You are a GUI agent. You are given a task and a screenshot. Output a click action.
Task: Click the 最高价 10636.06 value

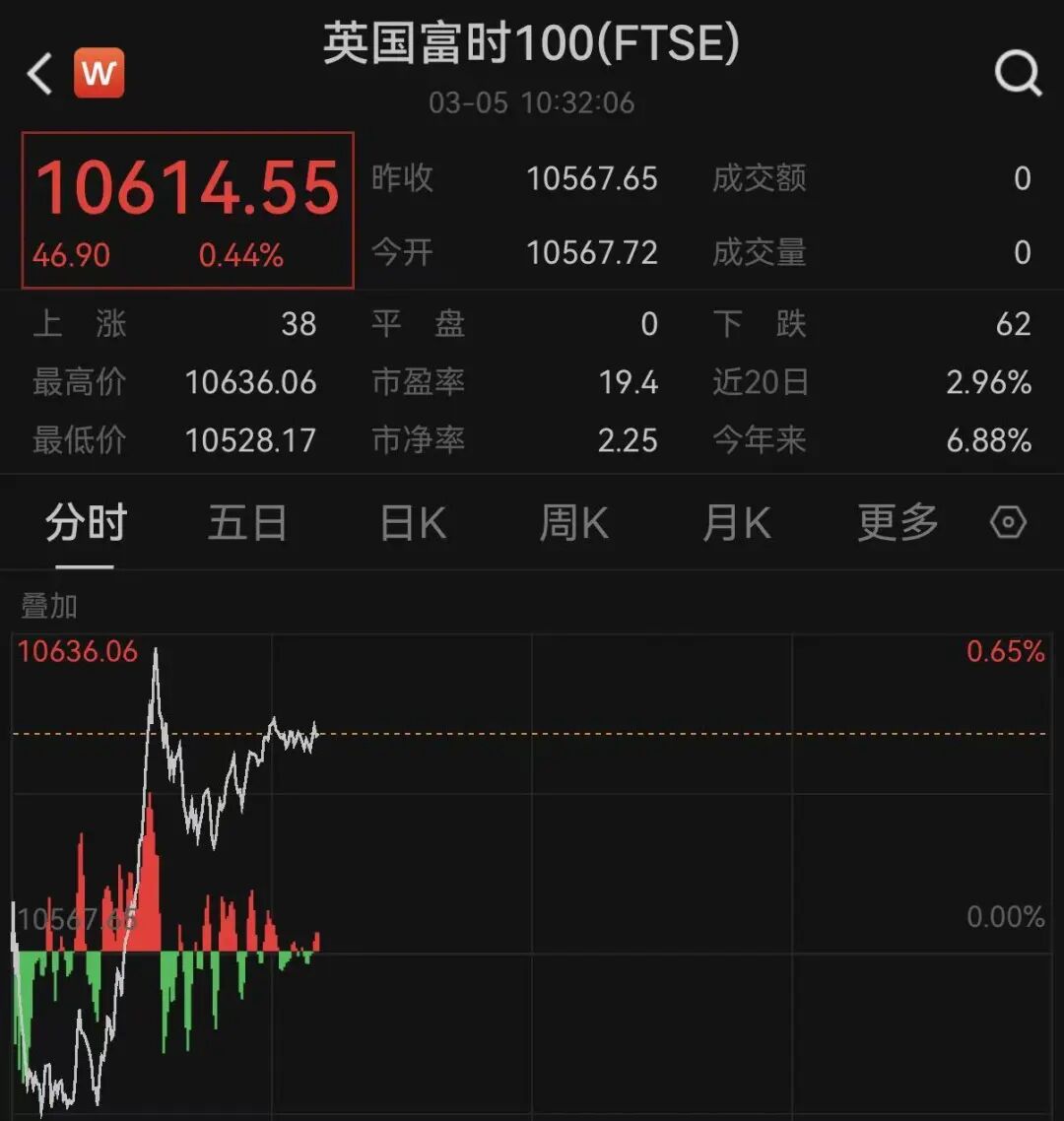(x=177, y=383)
